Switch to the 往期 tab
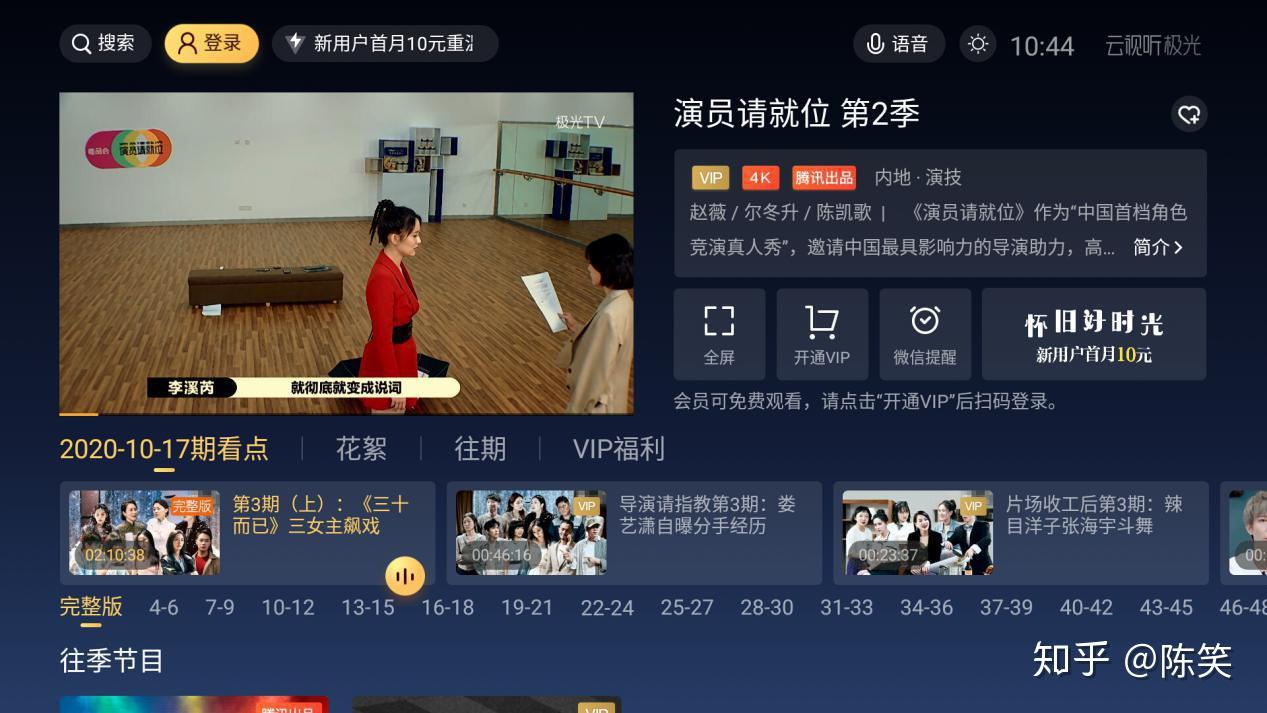Image resolution: width=1267 pixels, height=713 pixels. (x=480, y=449)
